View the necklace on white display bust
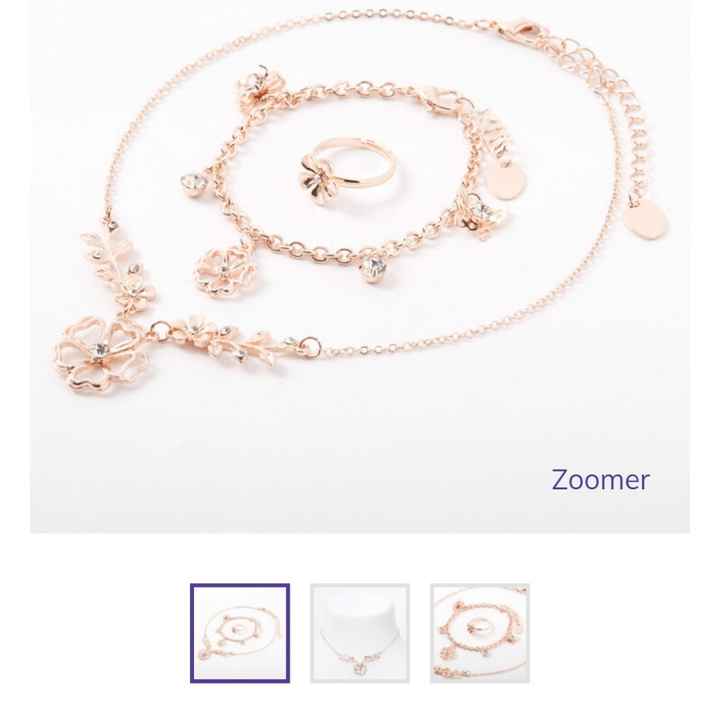The height and width of the screenshot is (720, 720). [360, 633]
